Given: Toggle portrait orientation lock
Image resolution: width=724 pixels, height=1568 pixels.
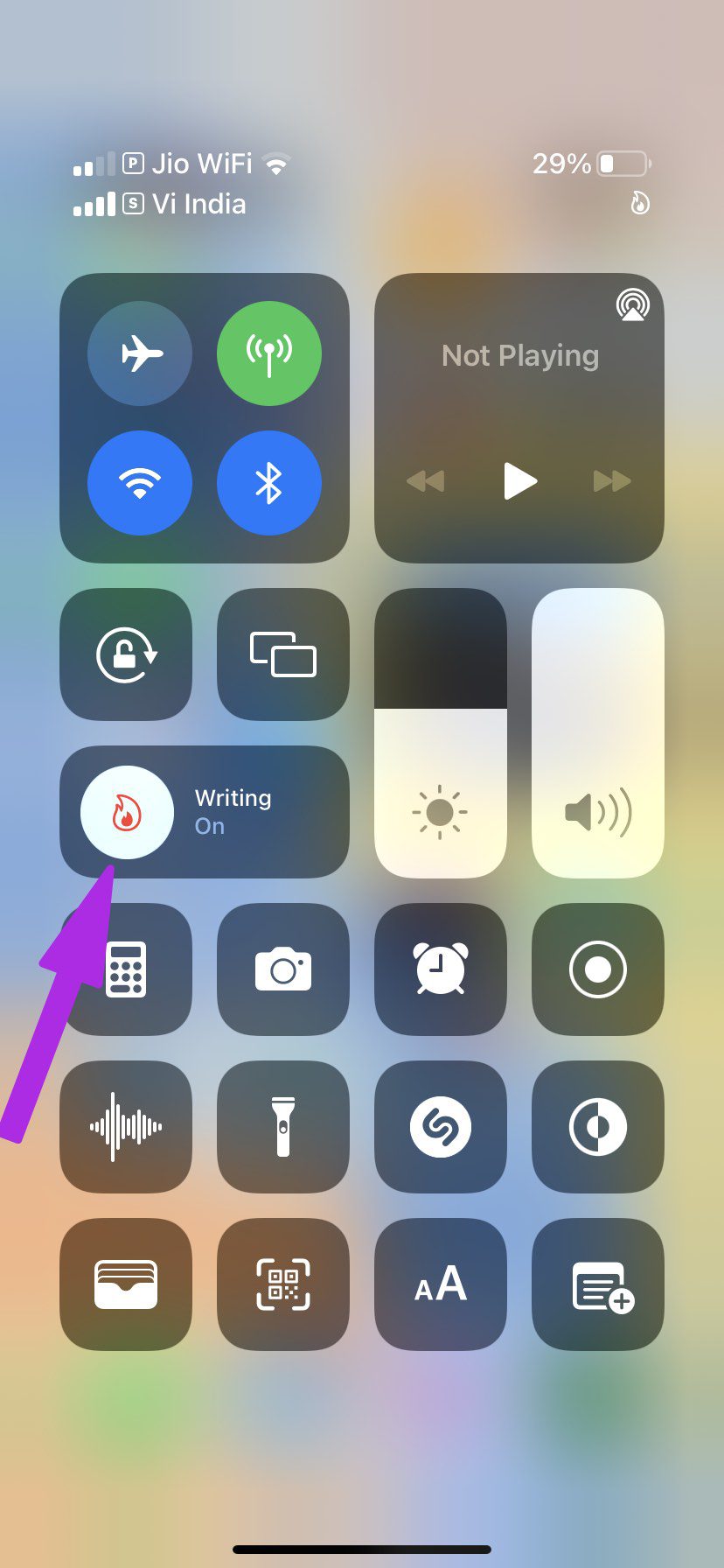Looking at the screenshot, I should pyautogui.click(x=126, y=654).
